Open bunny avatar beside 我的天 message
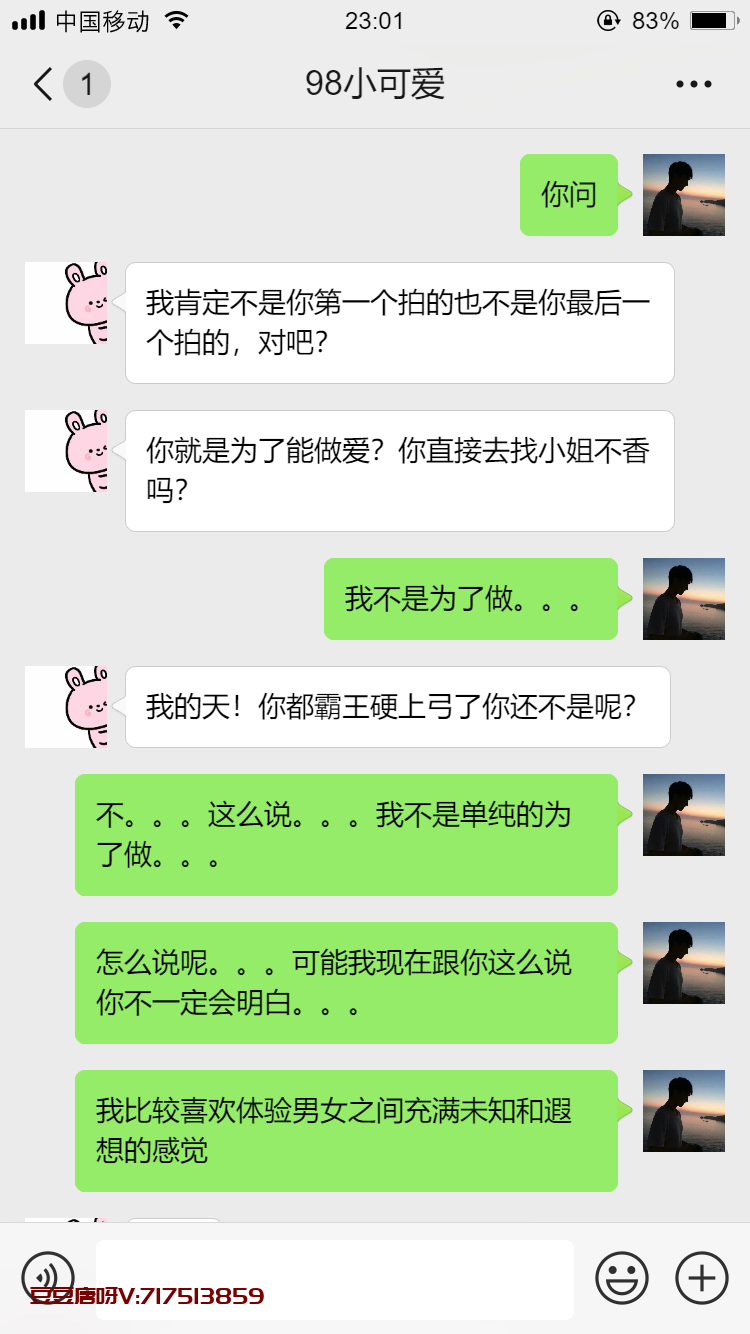Screen dimensions: 750x1334 tap(67, 706)
